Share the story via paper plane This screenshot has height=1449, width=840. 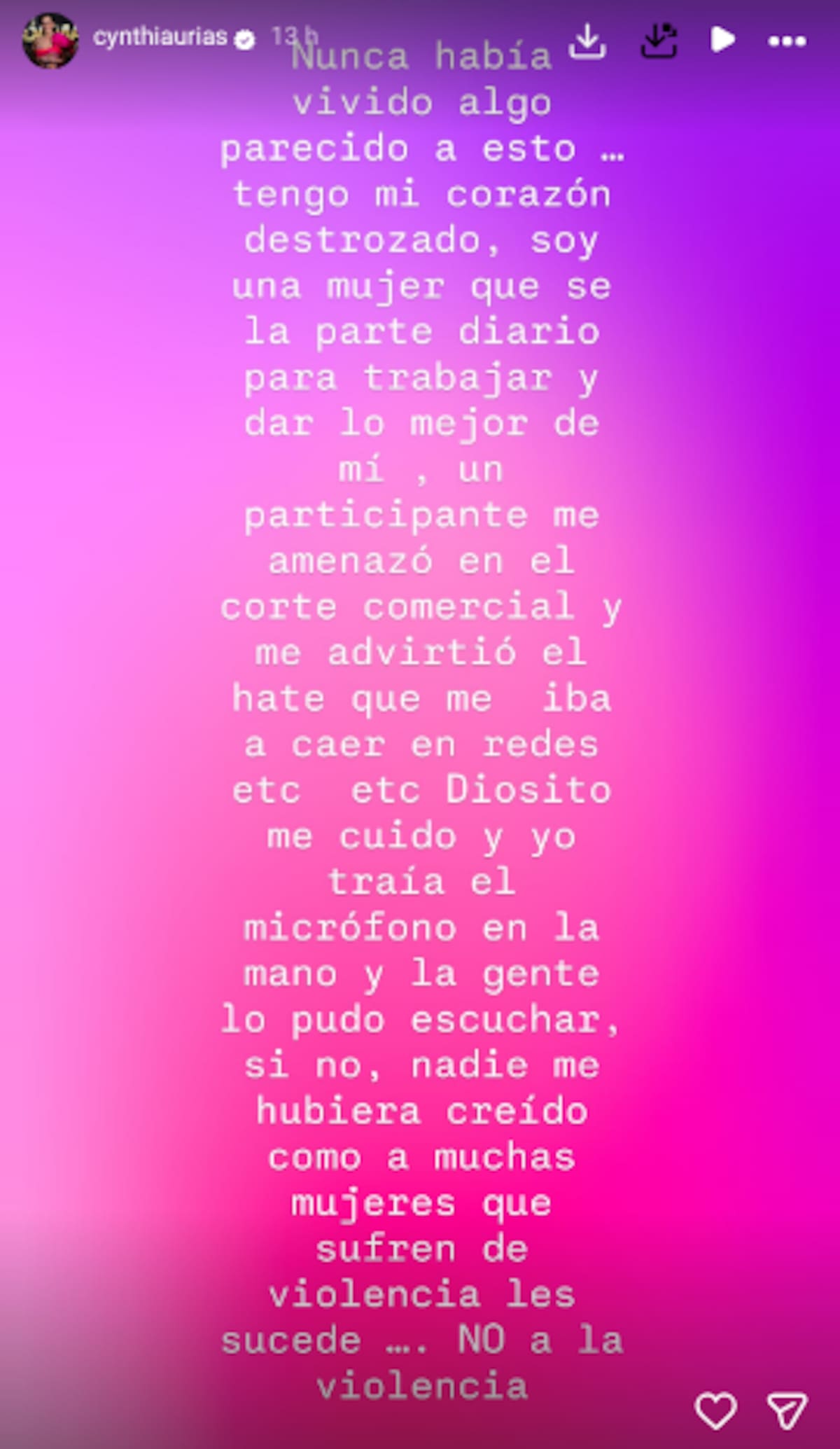(787, 1410)
